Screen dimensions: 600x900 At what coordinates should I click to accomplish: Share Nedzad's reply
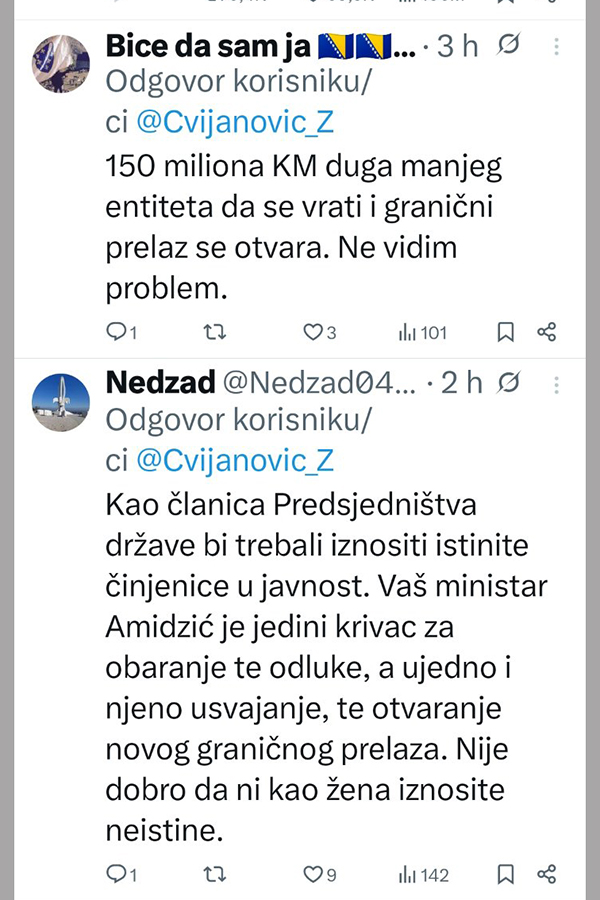pos(547,875)
